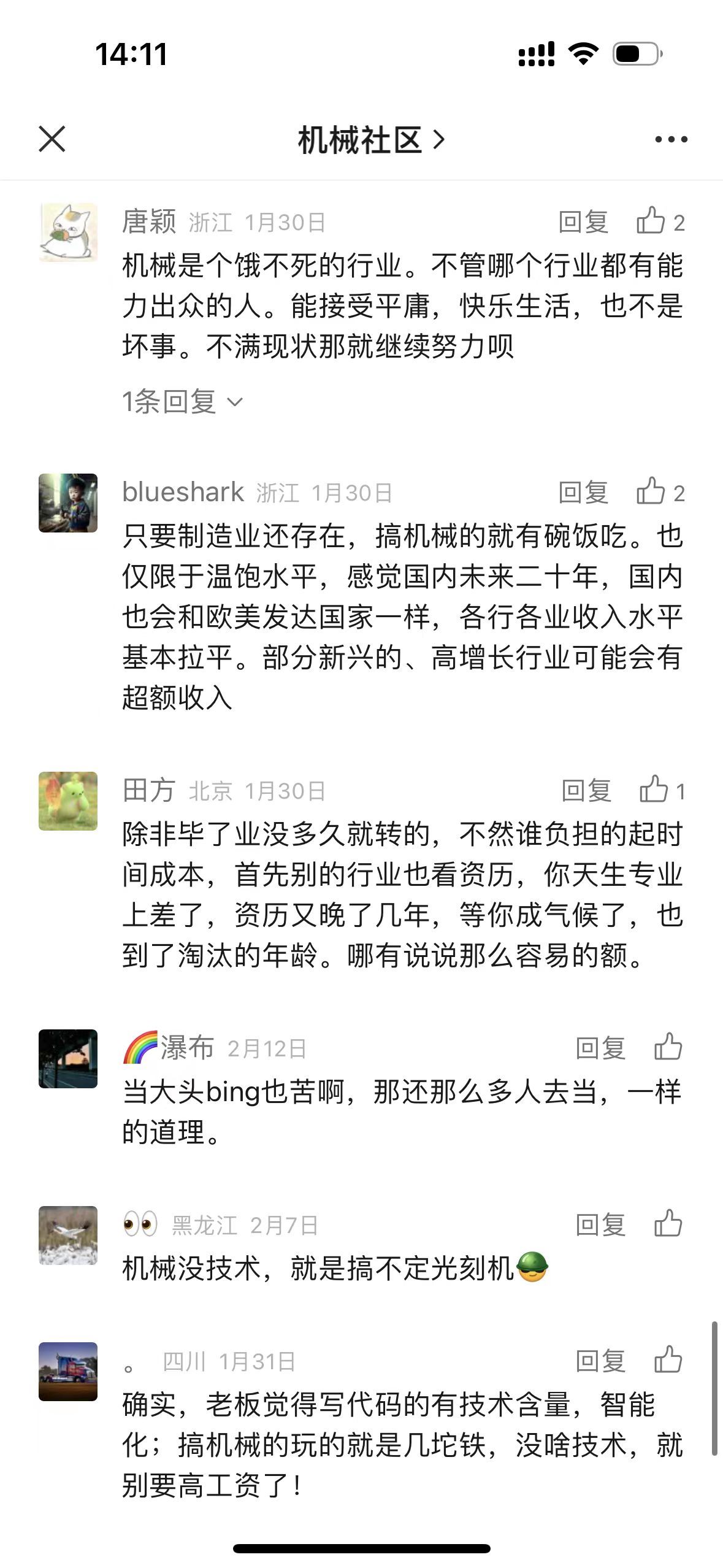Reply to the 黑龙江 user's comment
The height and width of the screenshot is (1568, 723).
coord(600,1225)
